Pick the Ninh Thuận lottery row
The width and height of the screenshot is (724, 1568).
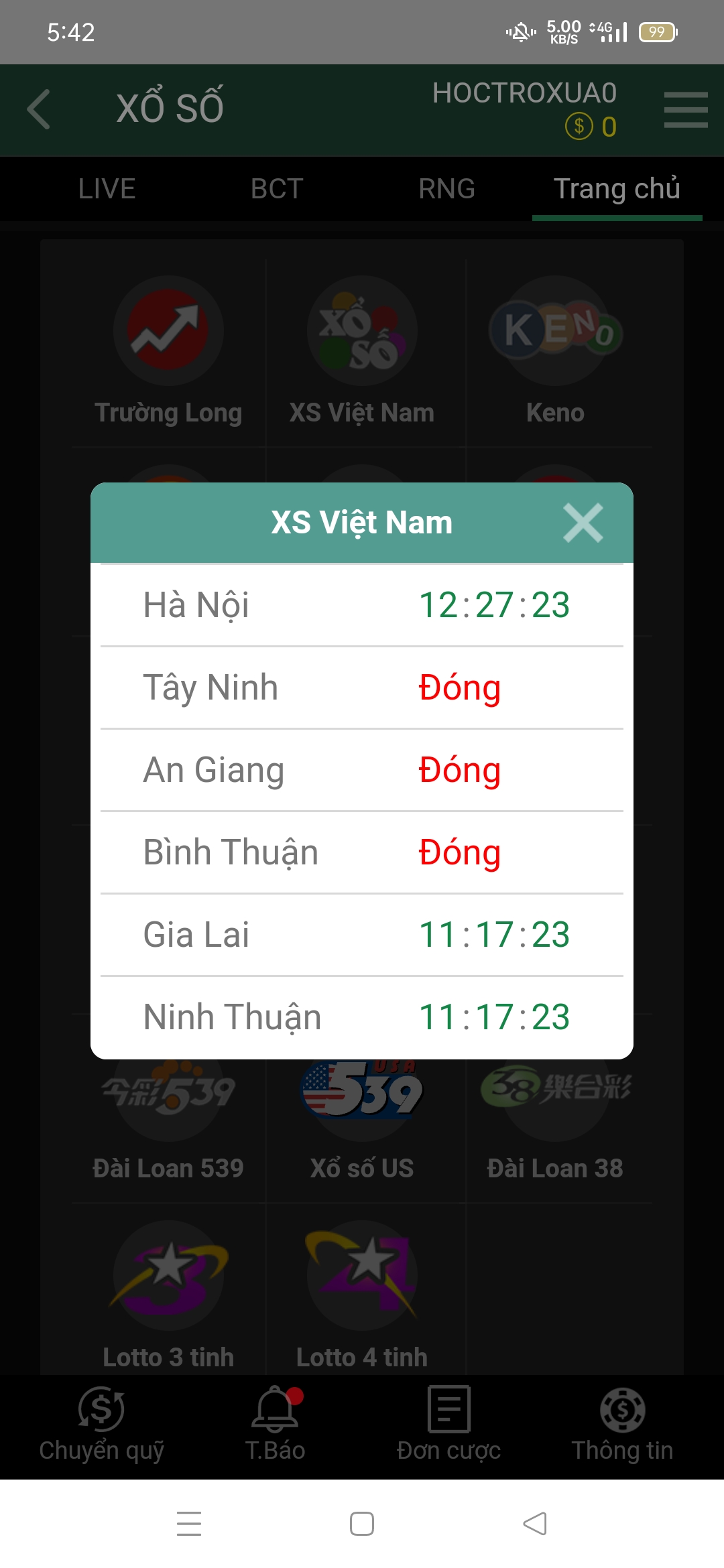362,1017
